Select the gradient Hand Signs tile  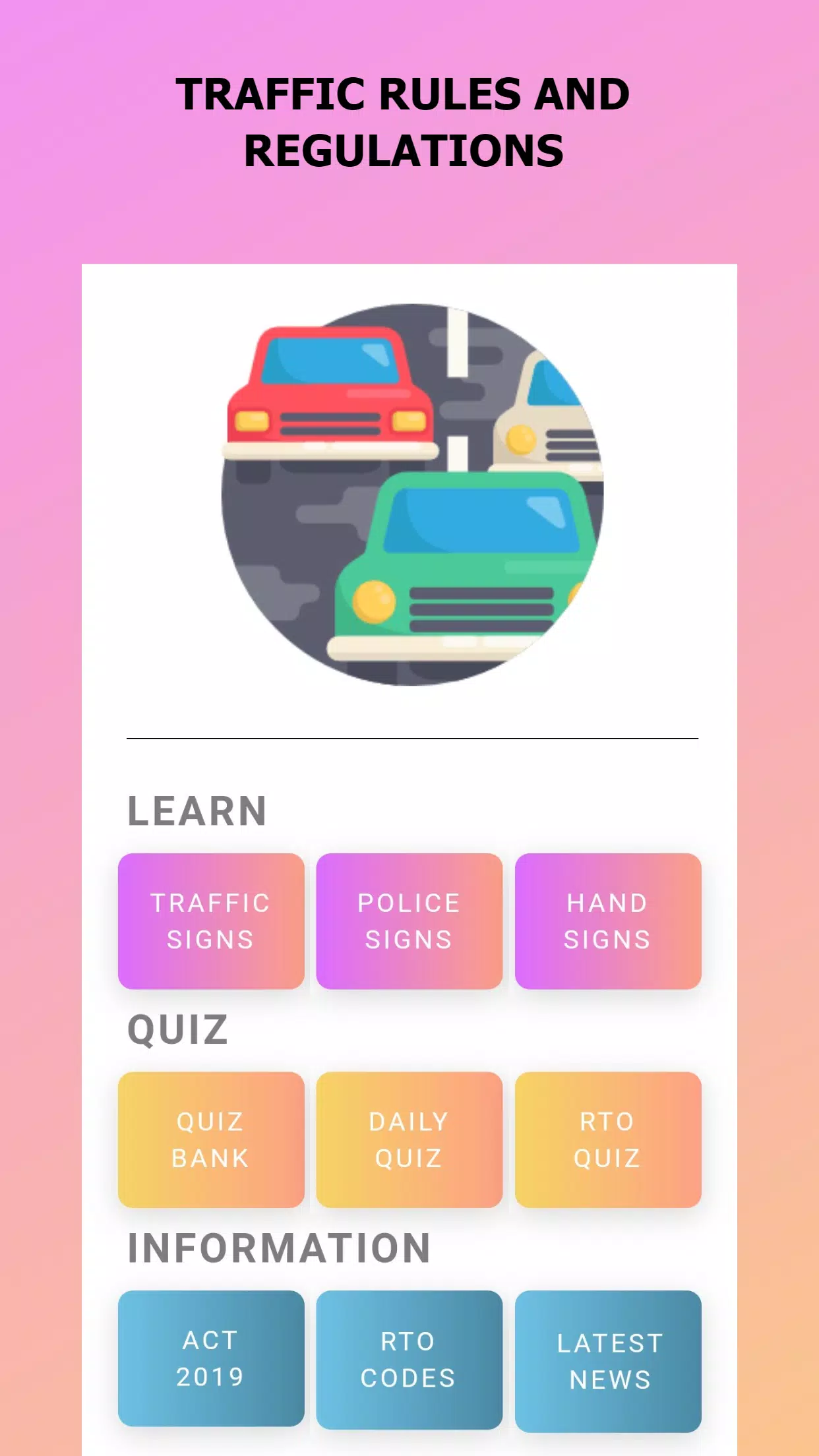[608, 921]
